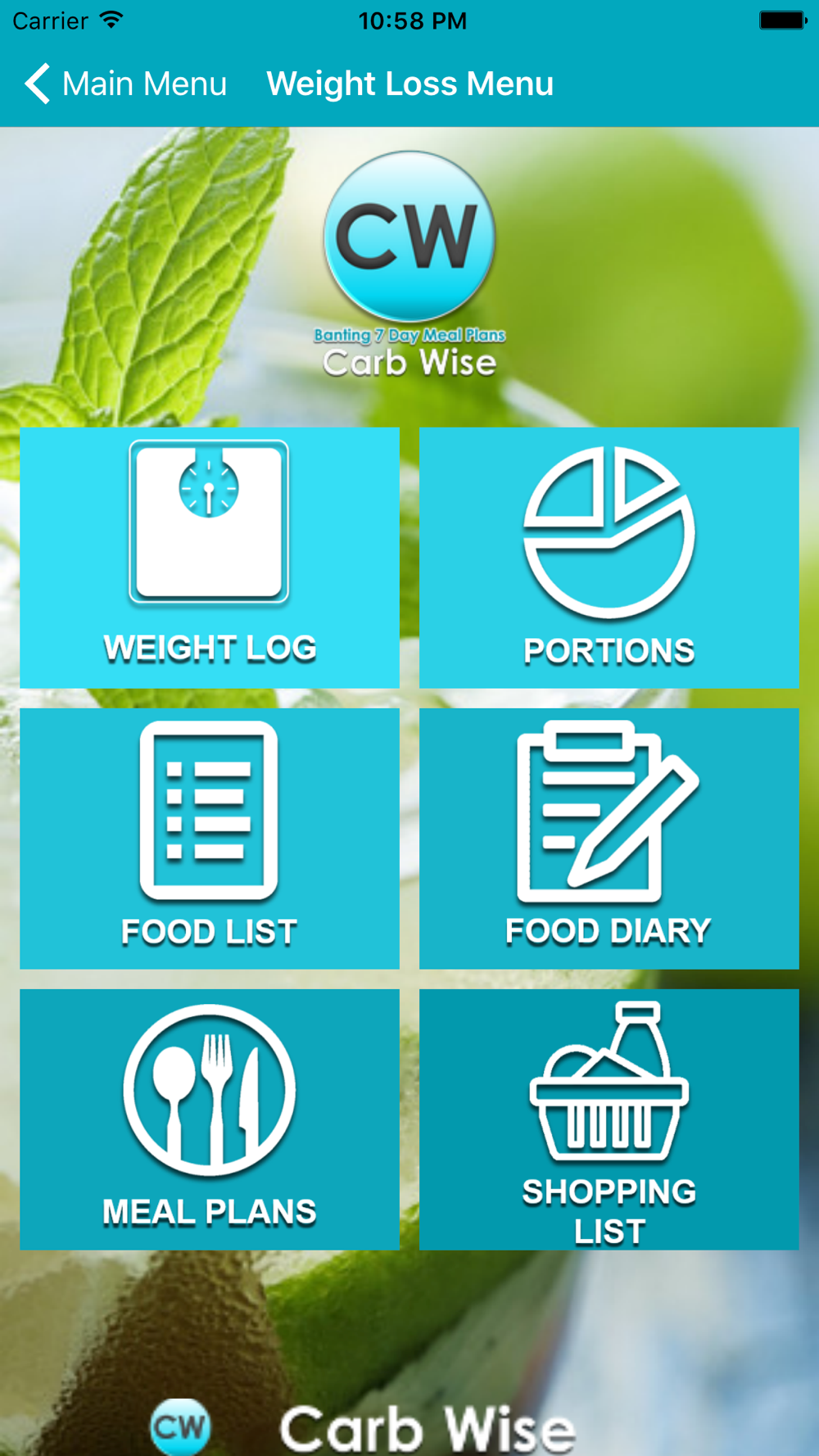Open the Food List tile
The height and width of the screenshot is (1456, 819).
(210, 839)
